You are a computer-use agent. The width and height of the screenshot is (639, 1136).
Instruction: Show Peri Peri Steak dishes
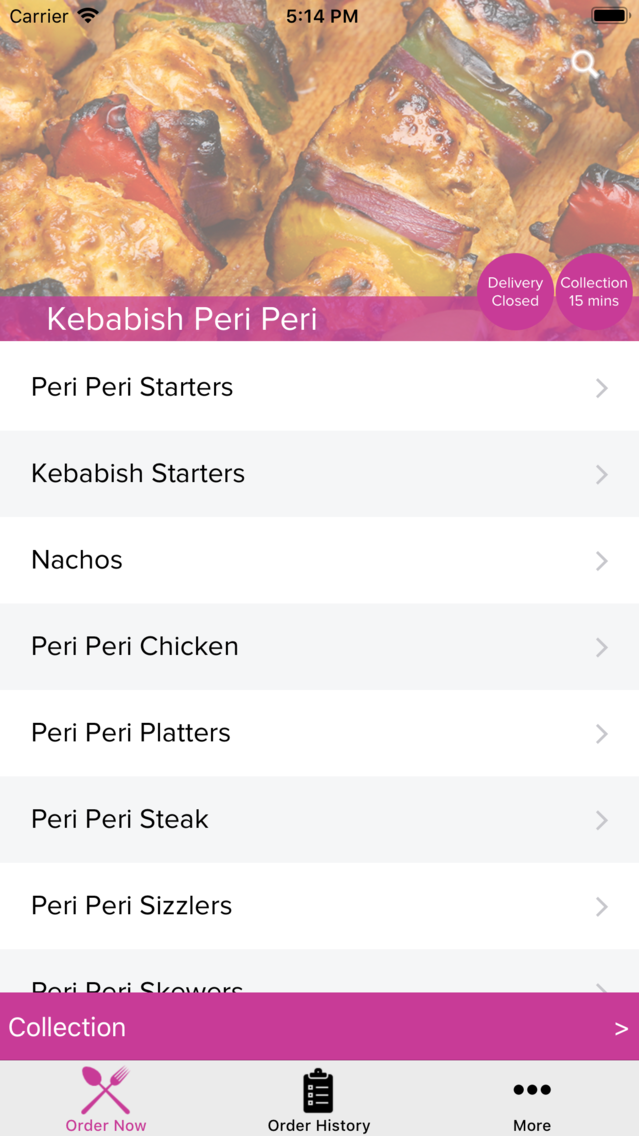[x=319, y=819]
